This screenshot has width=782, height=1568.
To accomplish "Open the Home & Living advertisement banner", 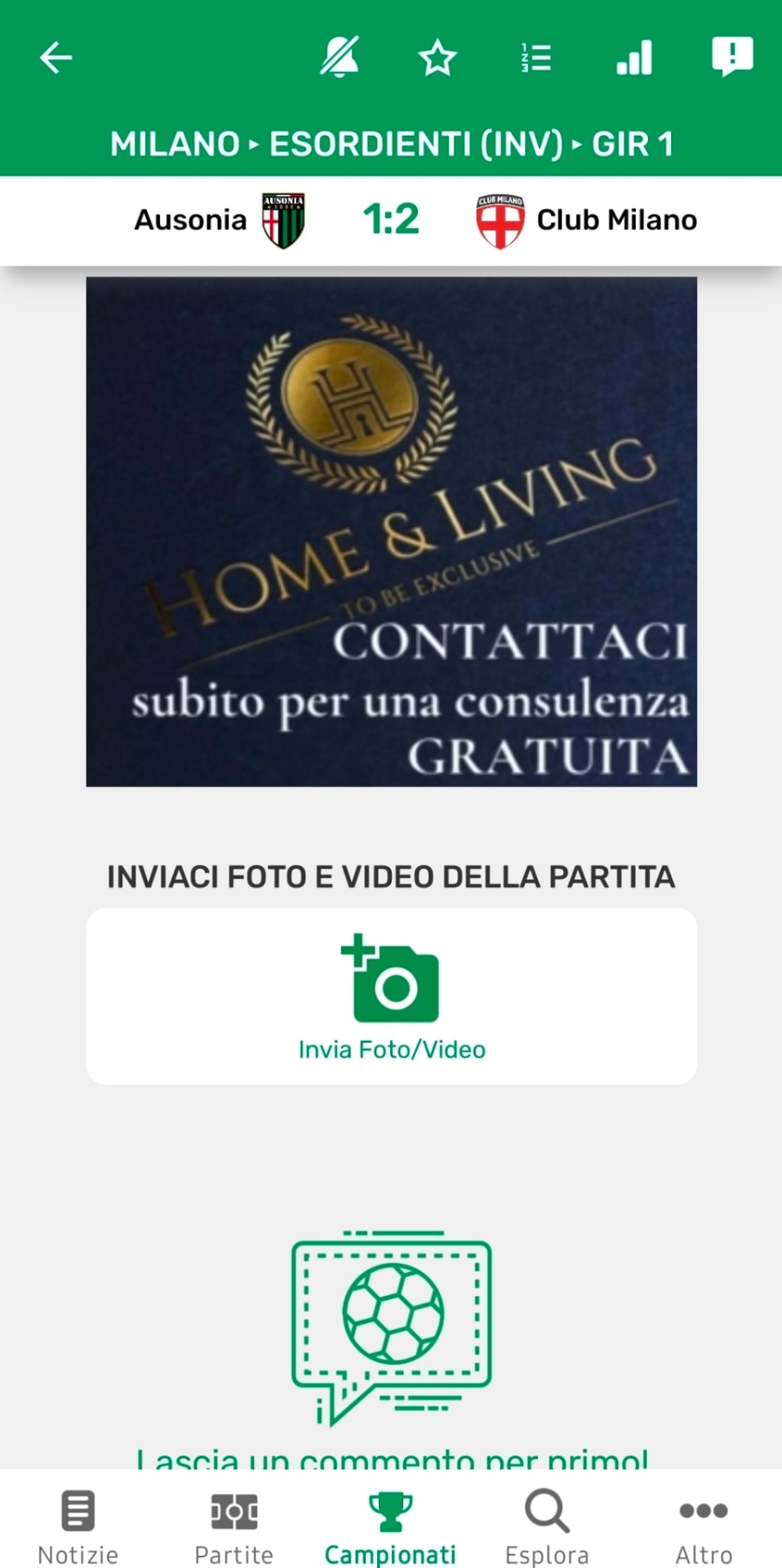I will tap(391, 532).
